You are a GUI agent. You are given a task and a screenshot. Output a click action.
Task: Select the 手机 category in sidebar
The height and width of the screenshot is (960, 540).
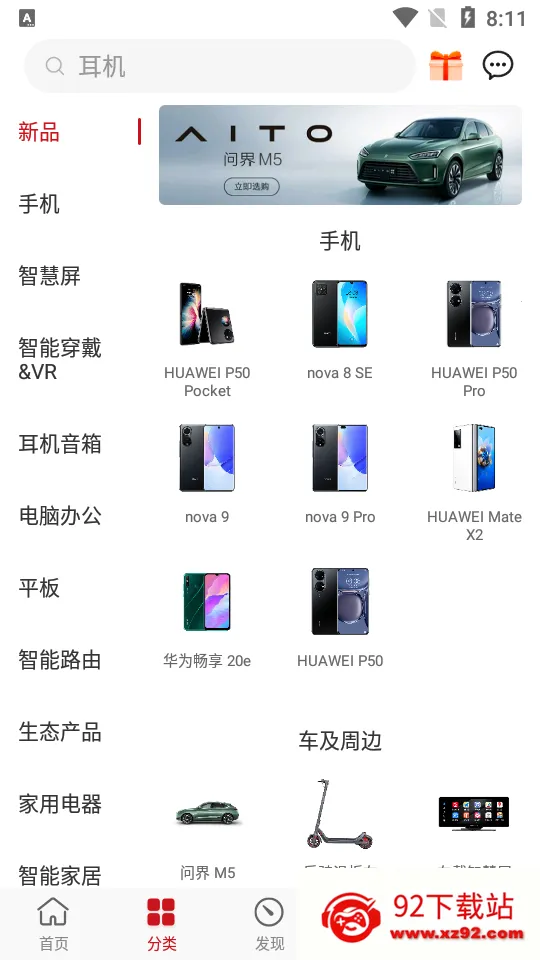point(39,204)
